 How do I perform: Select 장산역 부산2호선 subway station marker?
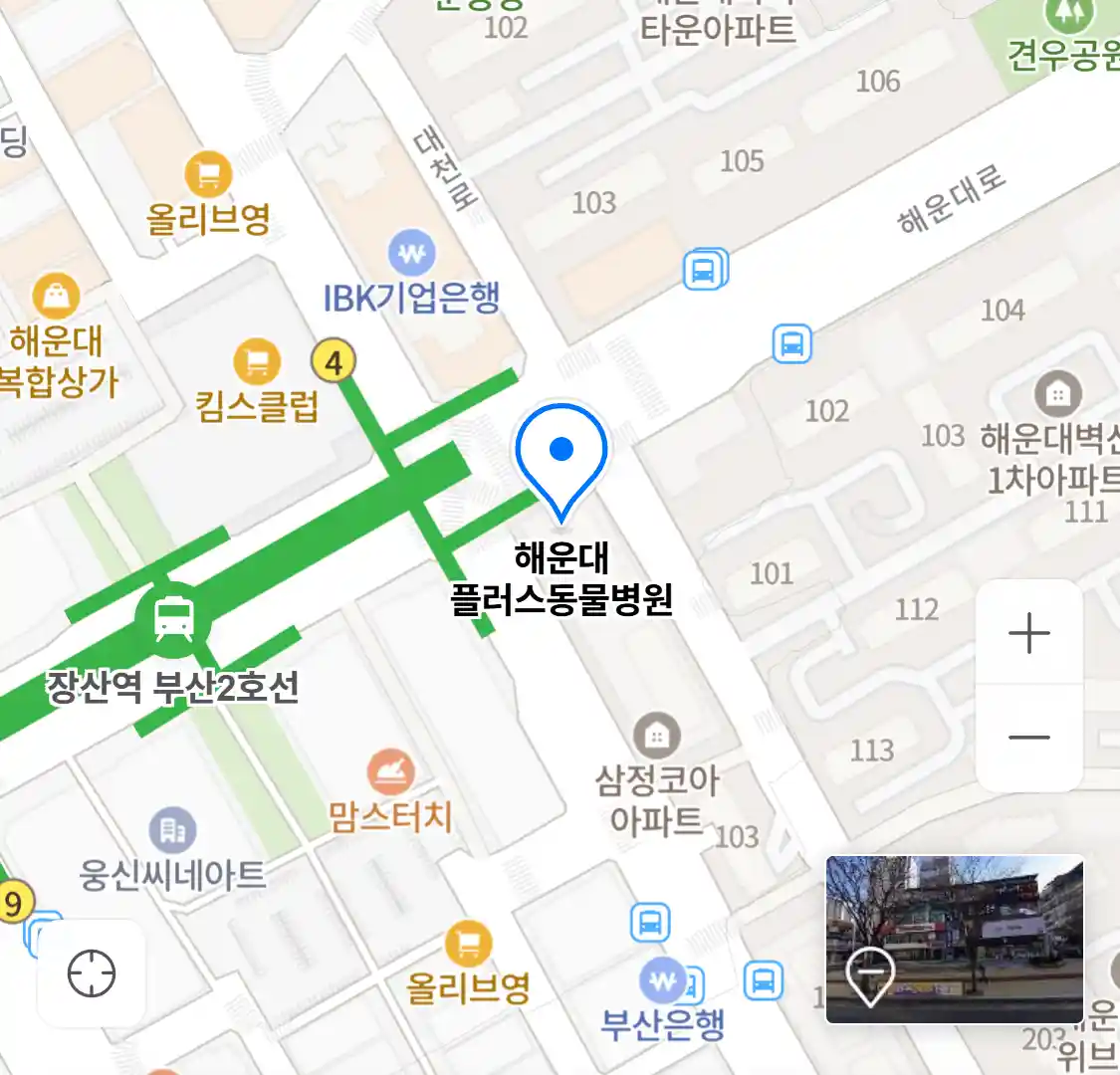(x=174, y=617)
